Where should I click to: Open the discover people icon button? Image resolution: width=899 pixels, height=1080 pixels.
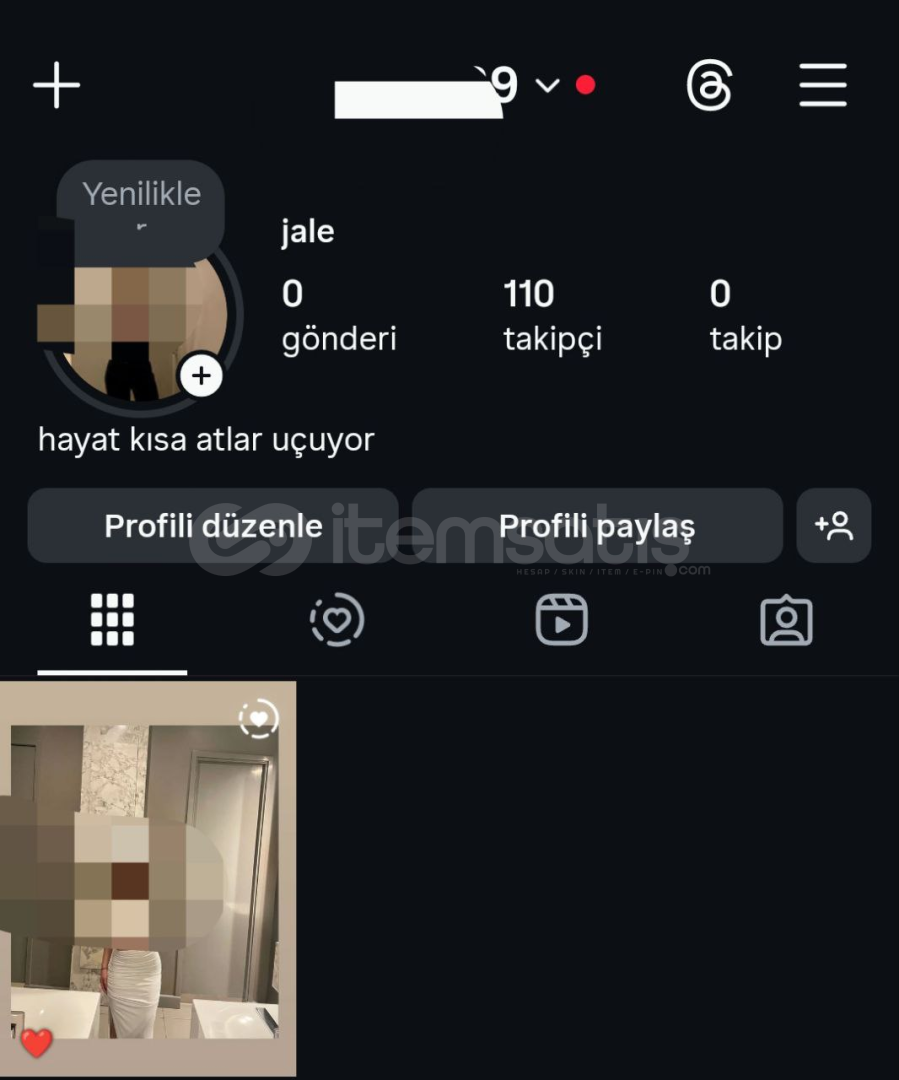tap(833, 526)
